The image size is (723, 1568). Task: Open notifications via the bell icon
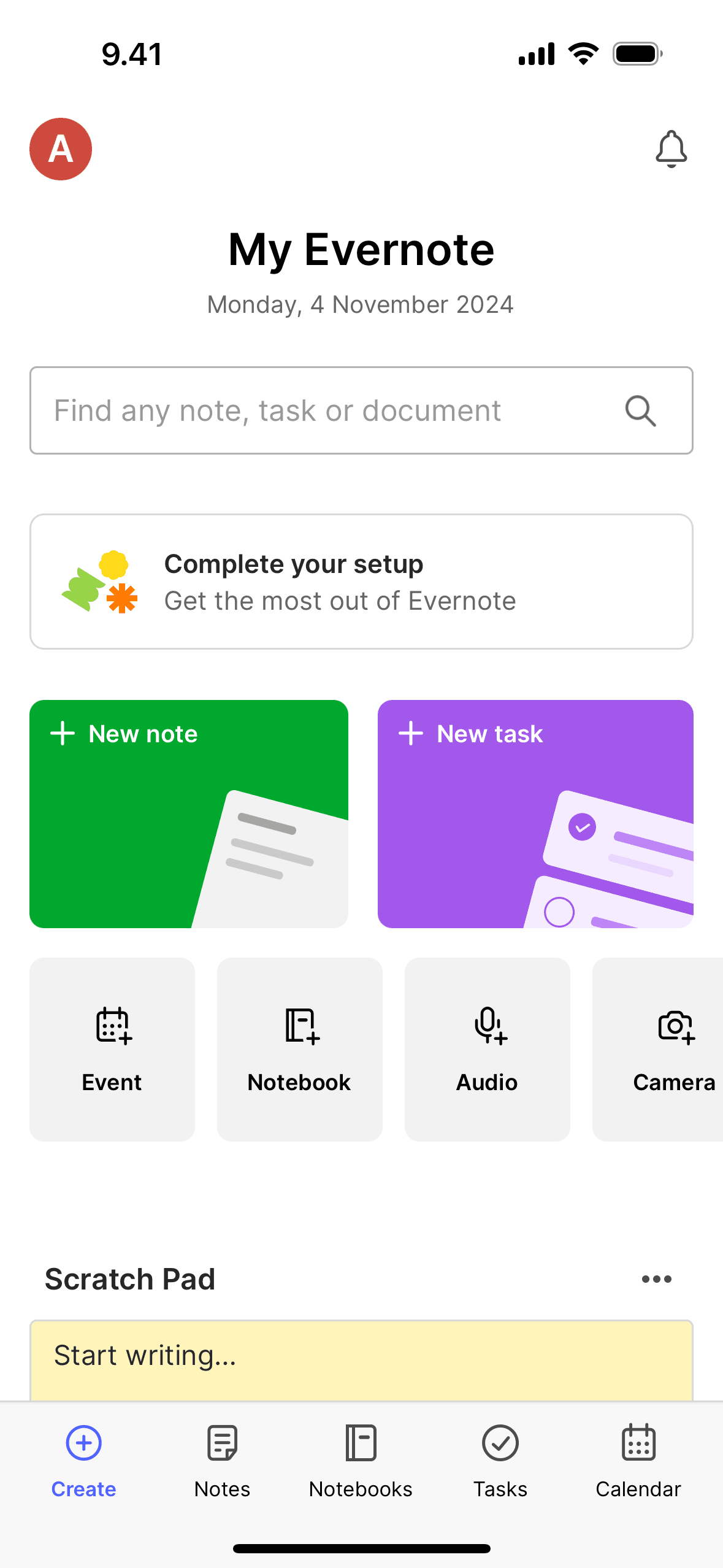pos(671,149)
